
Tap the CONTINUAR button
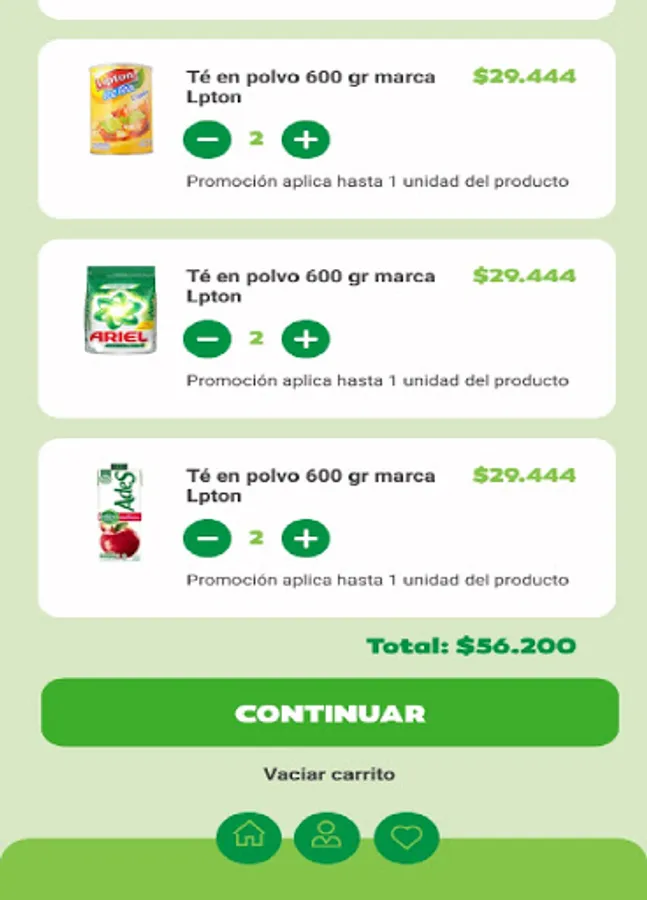329,713
